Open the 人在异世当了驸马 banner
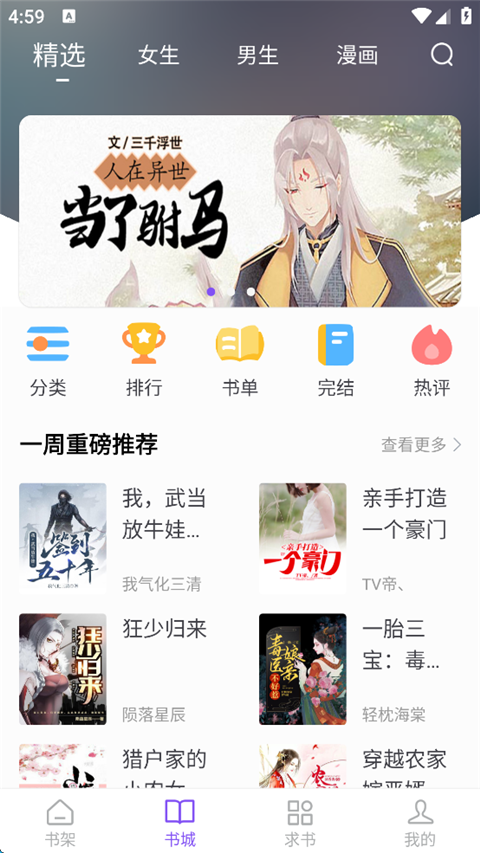 tap(240, 211)
